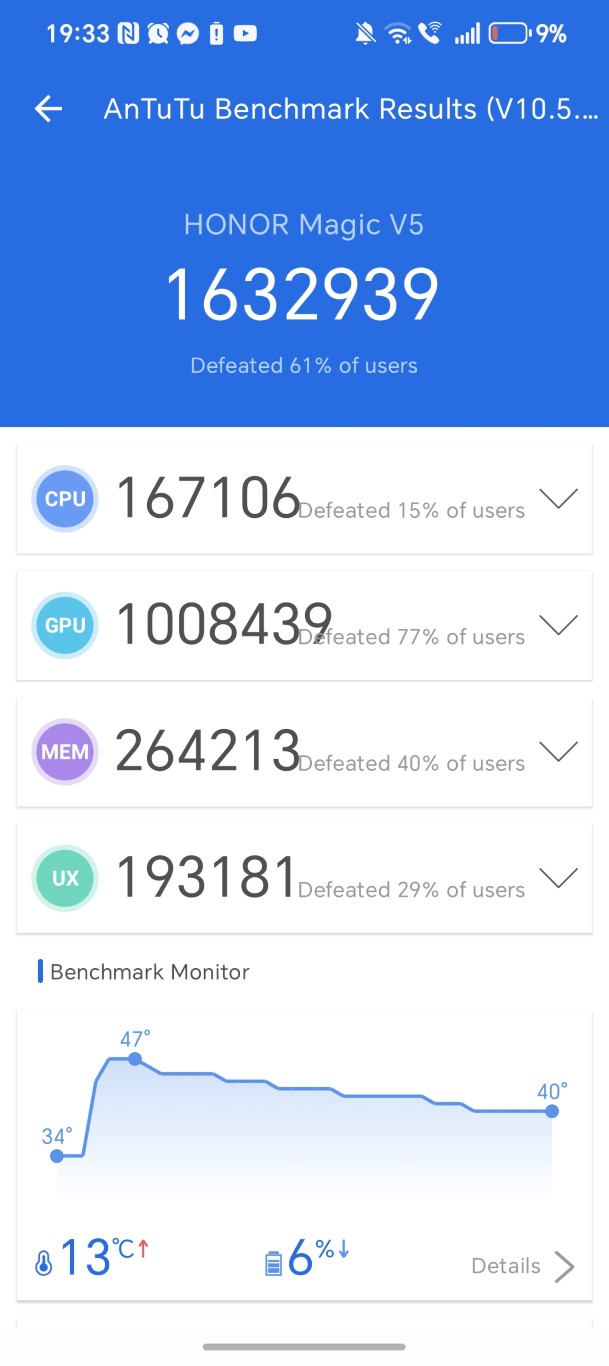This screenshot has width=609, height=1366.
Task: Expand the MEM score section
Action: [x=558, y=751]
